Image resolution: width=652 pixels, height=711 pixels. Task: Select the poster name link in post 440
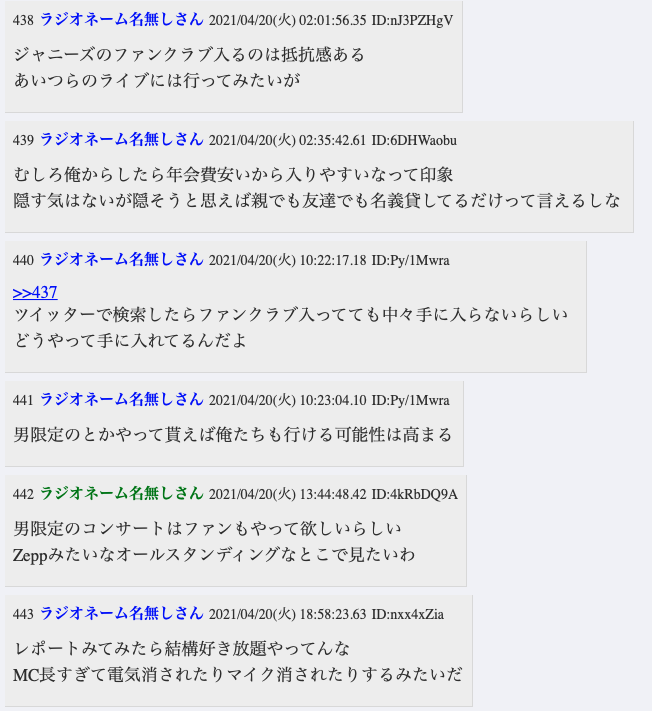click(121, 260)
